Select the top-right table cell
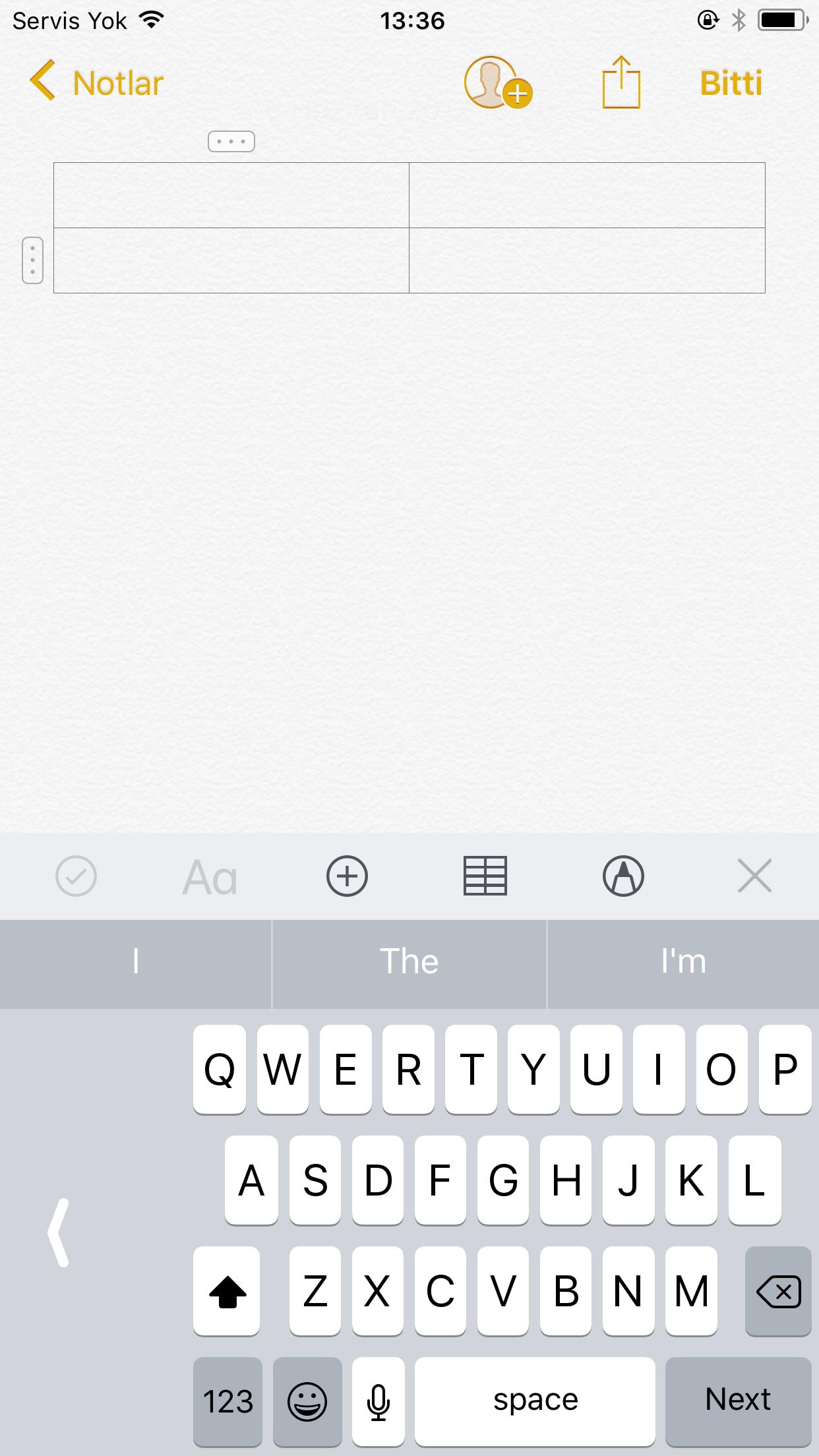 coord(587,195)
